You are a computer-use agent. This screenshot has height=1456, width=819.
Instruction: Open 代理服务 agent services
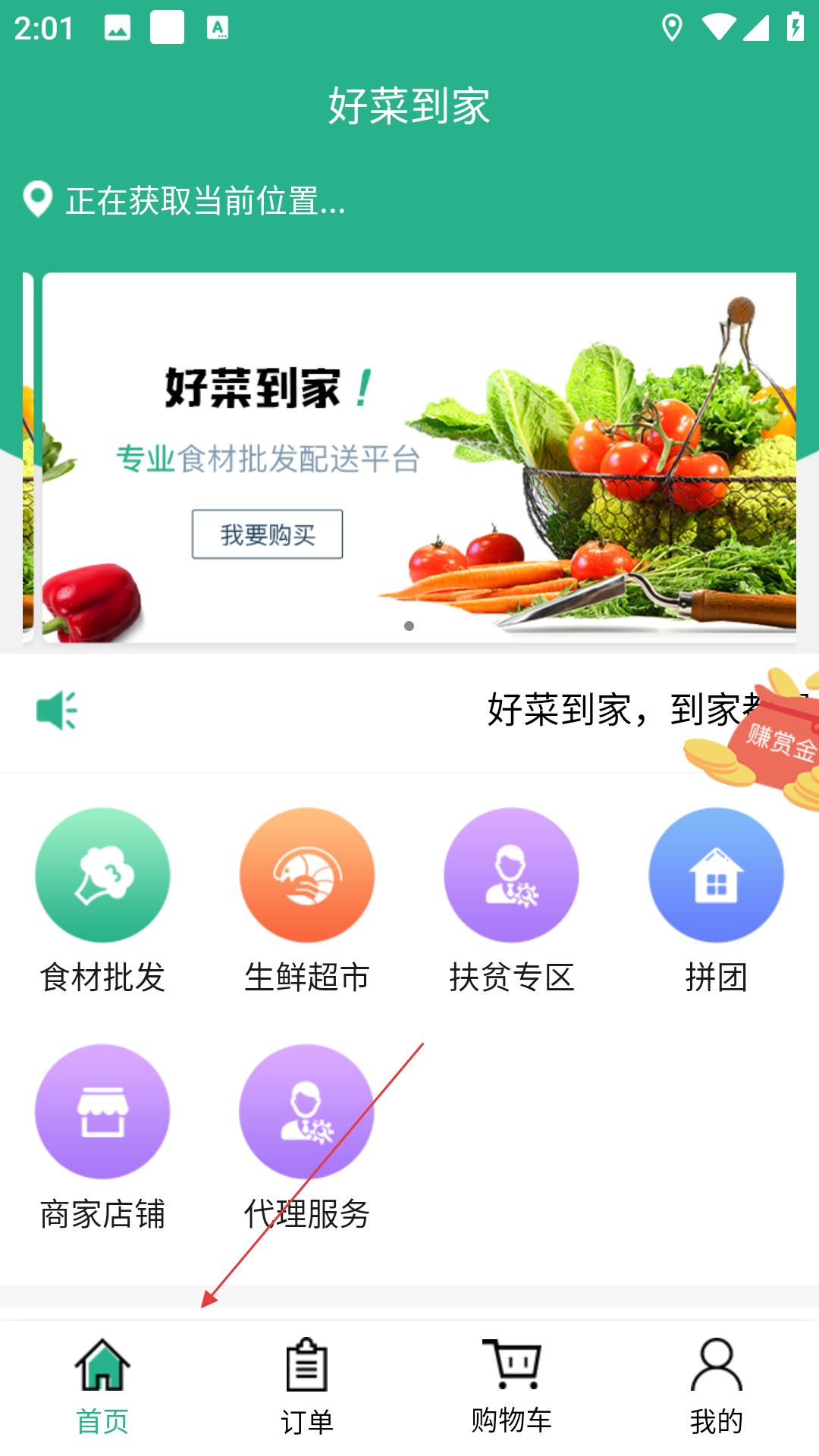coord(307,1138)
